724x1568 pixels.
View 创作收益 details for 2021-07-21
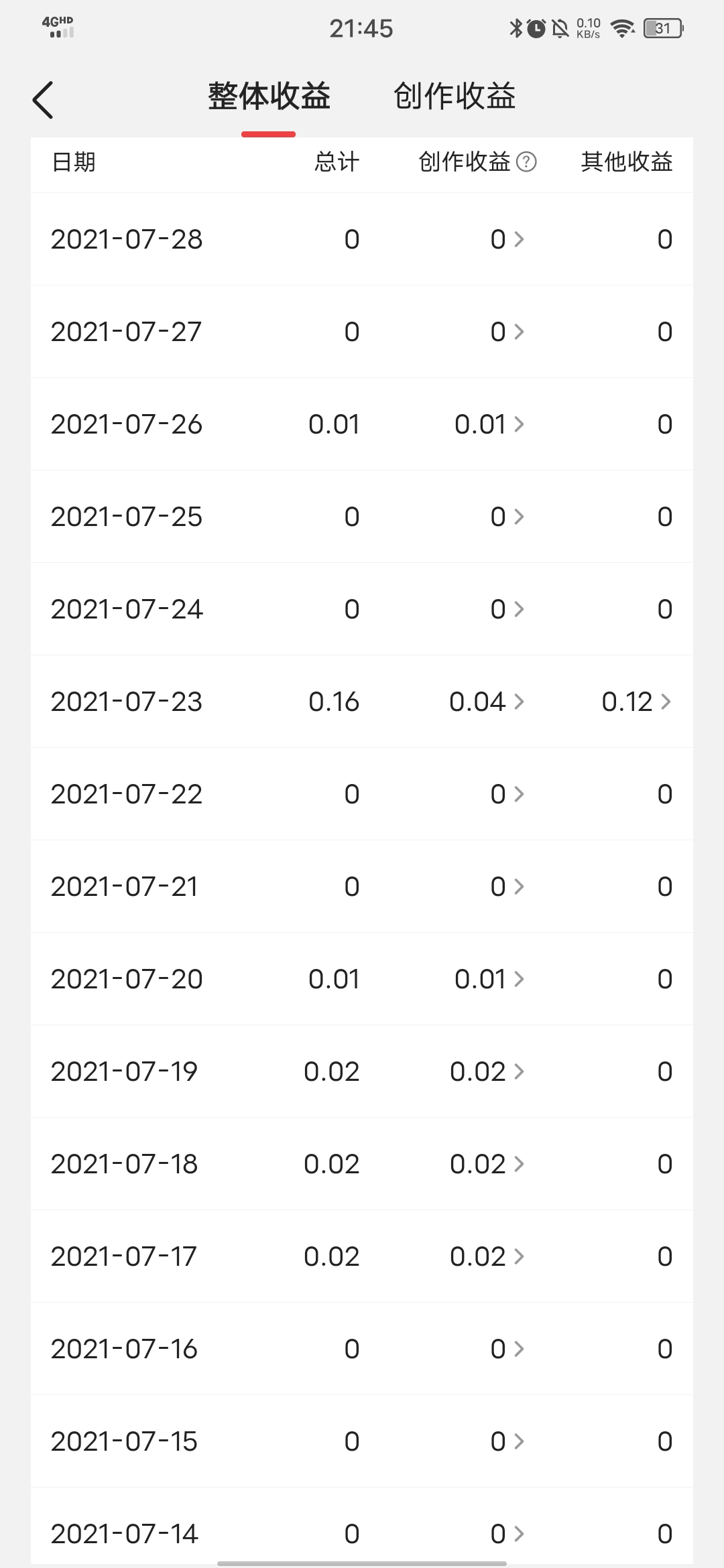507,887
